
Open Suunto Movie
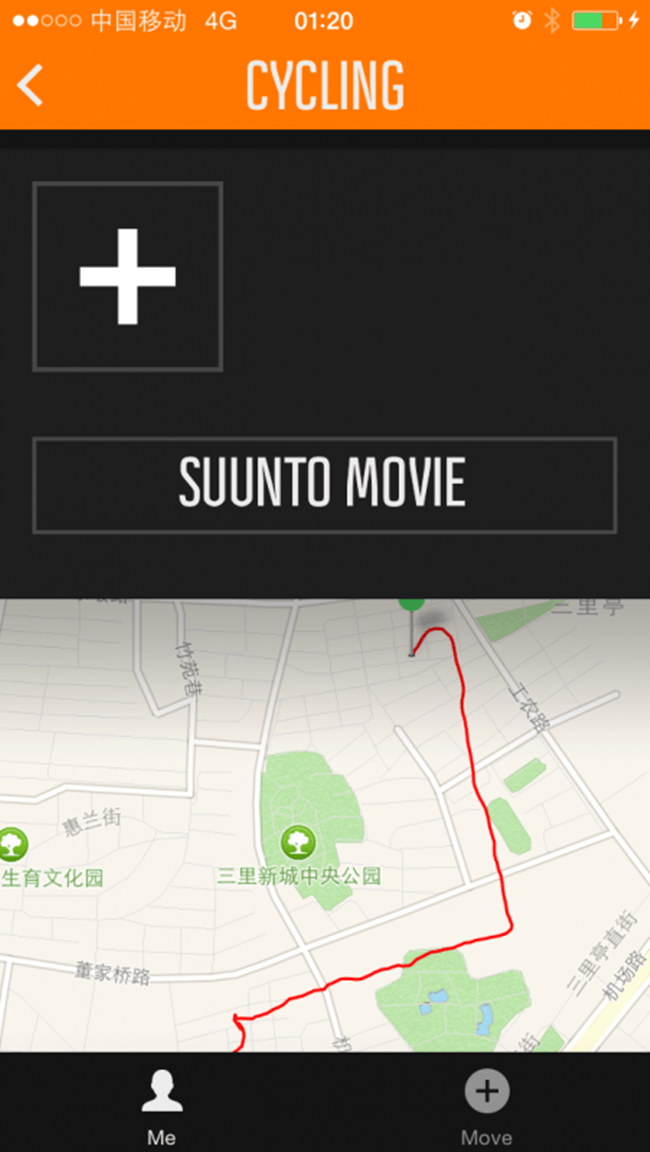pyautogui.click(x=324, y=485)
